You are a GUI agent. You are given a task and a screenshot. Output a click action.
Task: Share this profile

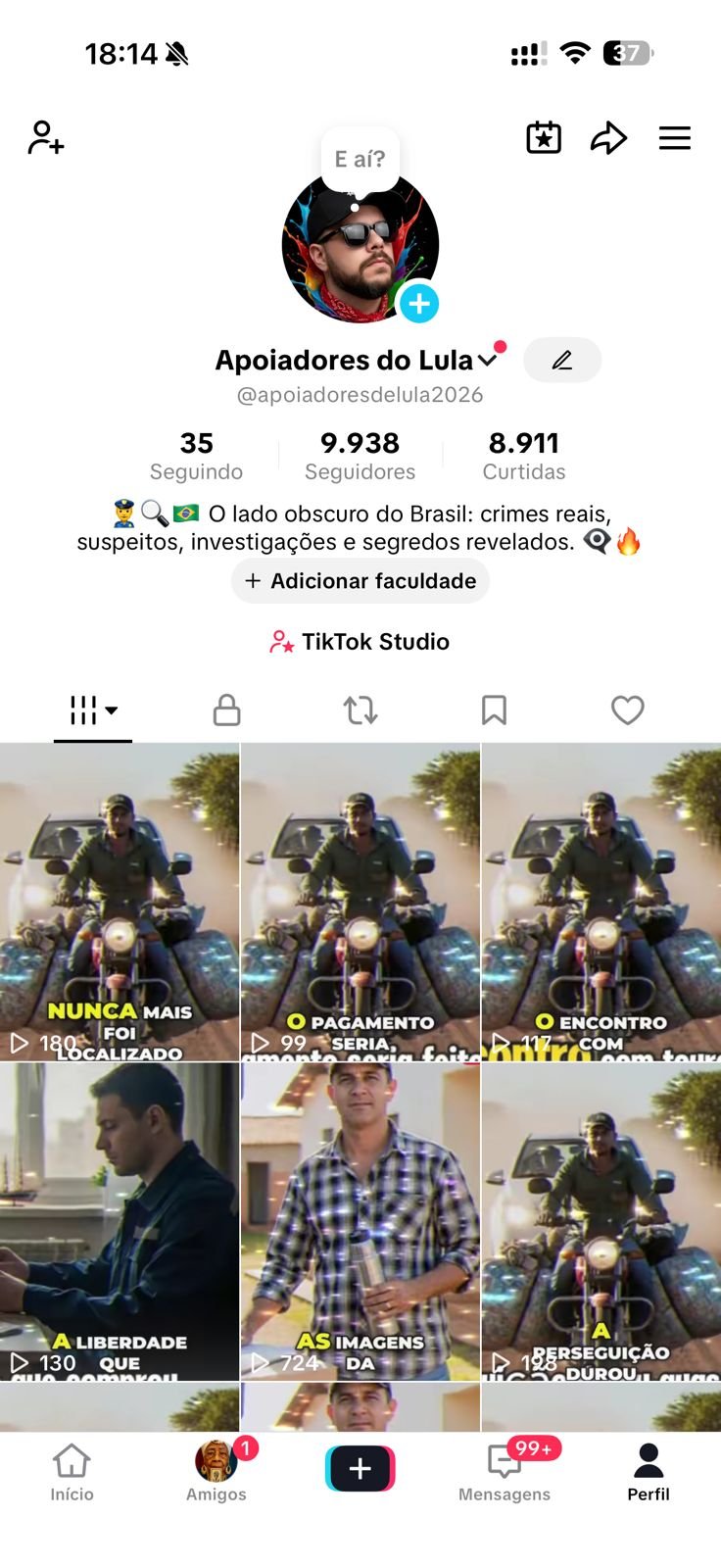608,138
